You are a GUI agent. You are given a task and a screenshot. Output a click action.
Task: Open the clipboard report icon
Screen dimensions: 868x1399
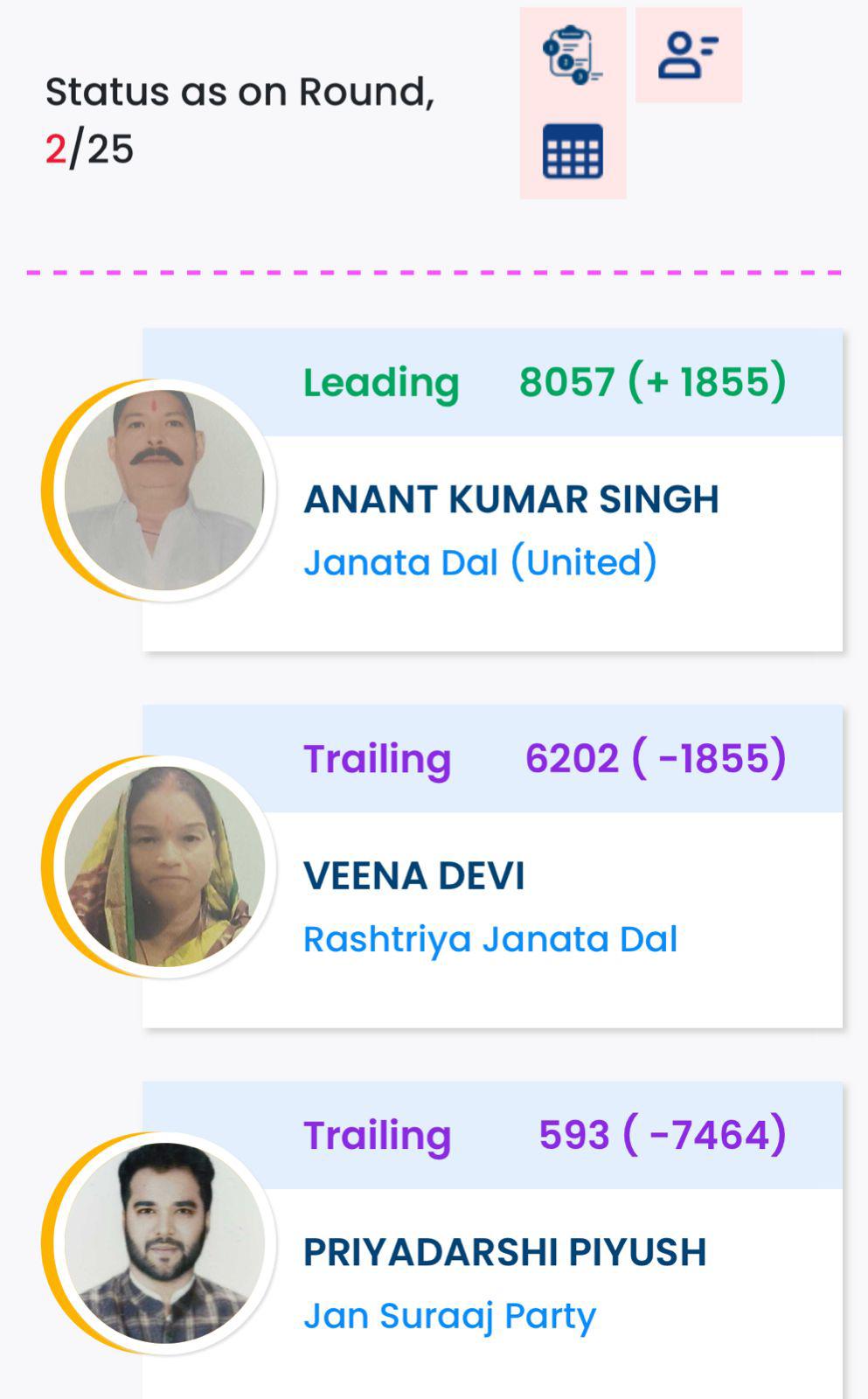click(x=573, y=55)
